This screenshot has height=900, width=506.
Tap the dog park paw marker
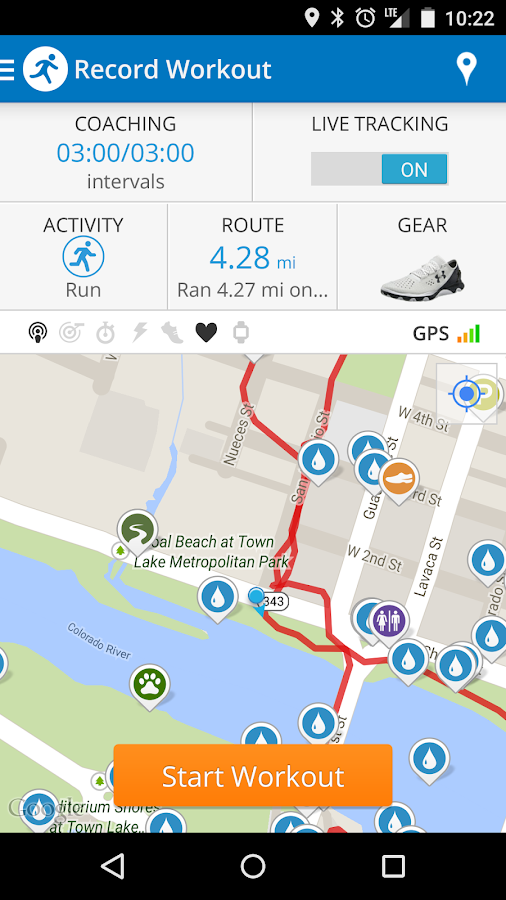click(x=150, y=686)
